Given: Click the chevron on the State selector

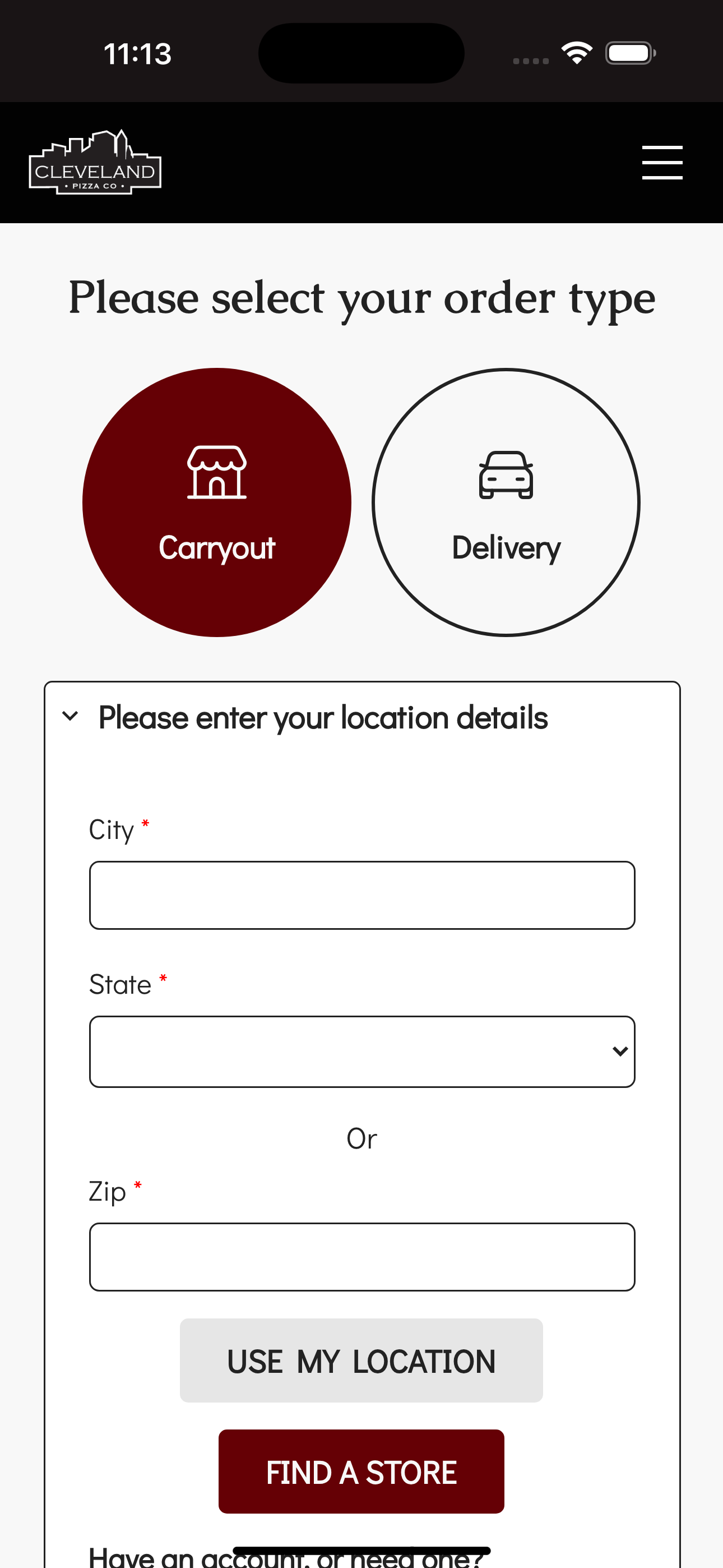Looking at the screenshot, I should (621, 1050).
